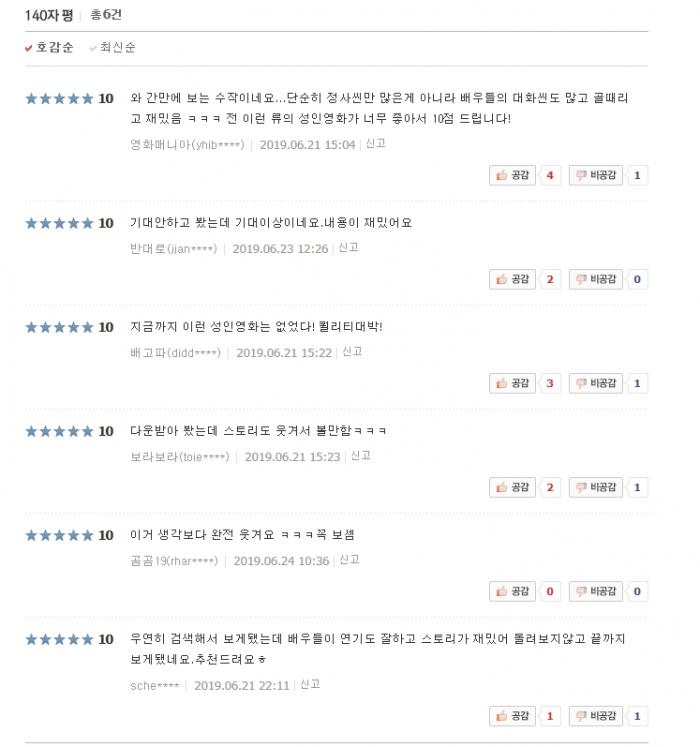Screen dimensions: 700x747
Task: Tap 신고 next to 반대로's review
Action: tap(349, 248)
